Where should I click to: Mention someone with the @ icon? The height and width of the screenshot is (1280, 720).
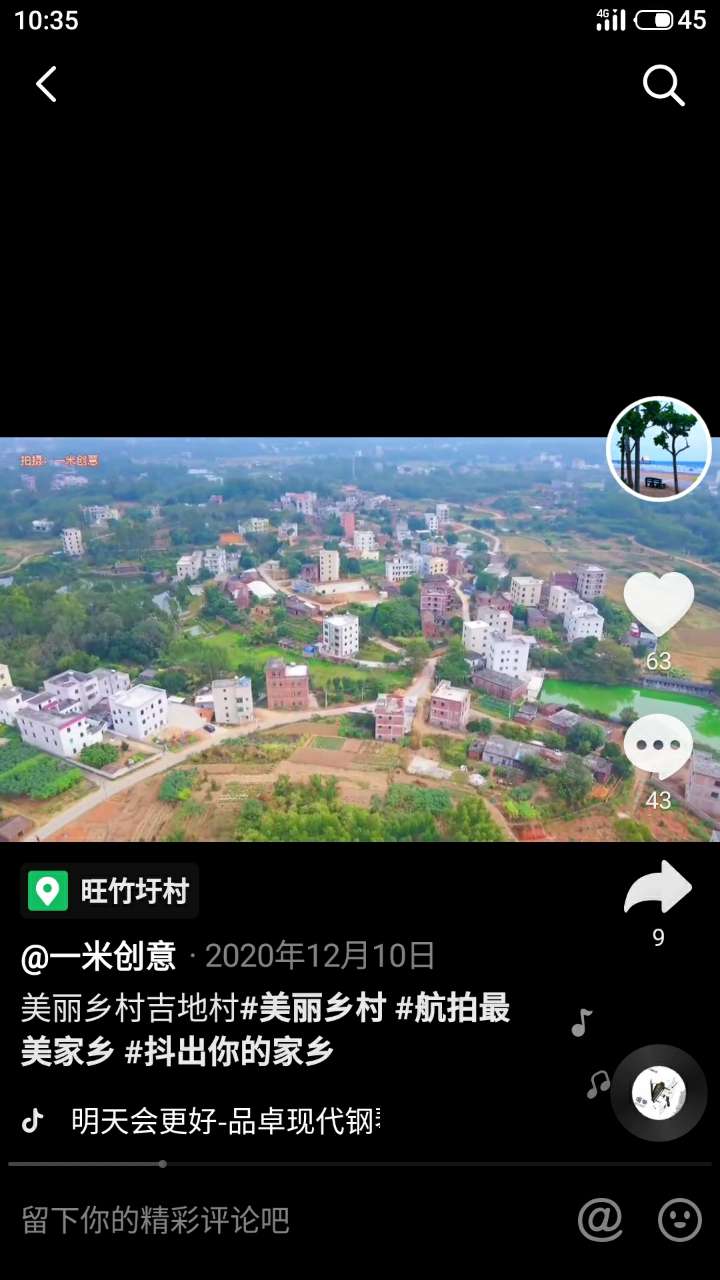point(600,1220)
